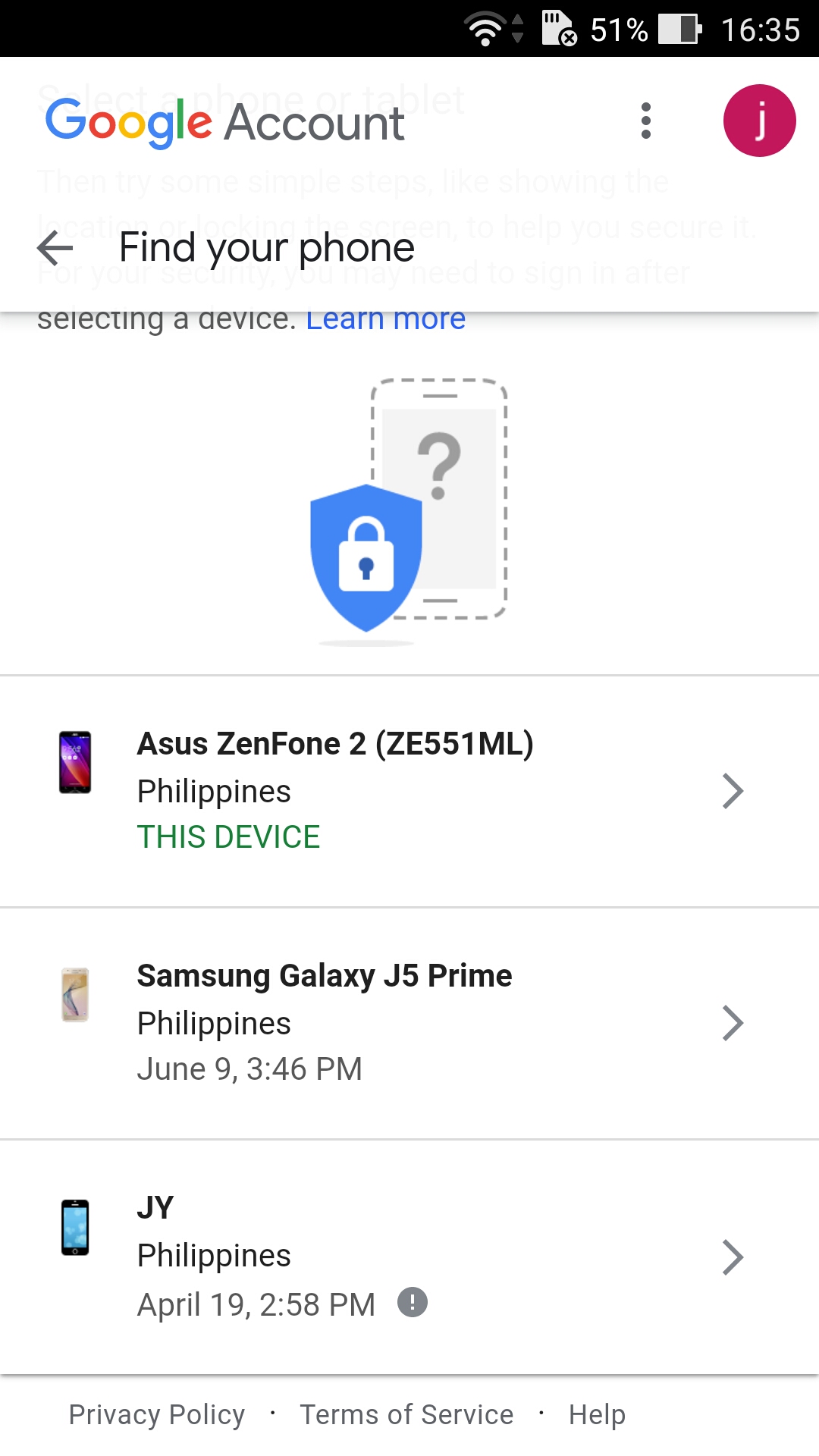Open the Help link
The image size is (819, 1456).
pyautogui.click(x=597, y=1414)
